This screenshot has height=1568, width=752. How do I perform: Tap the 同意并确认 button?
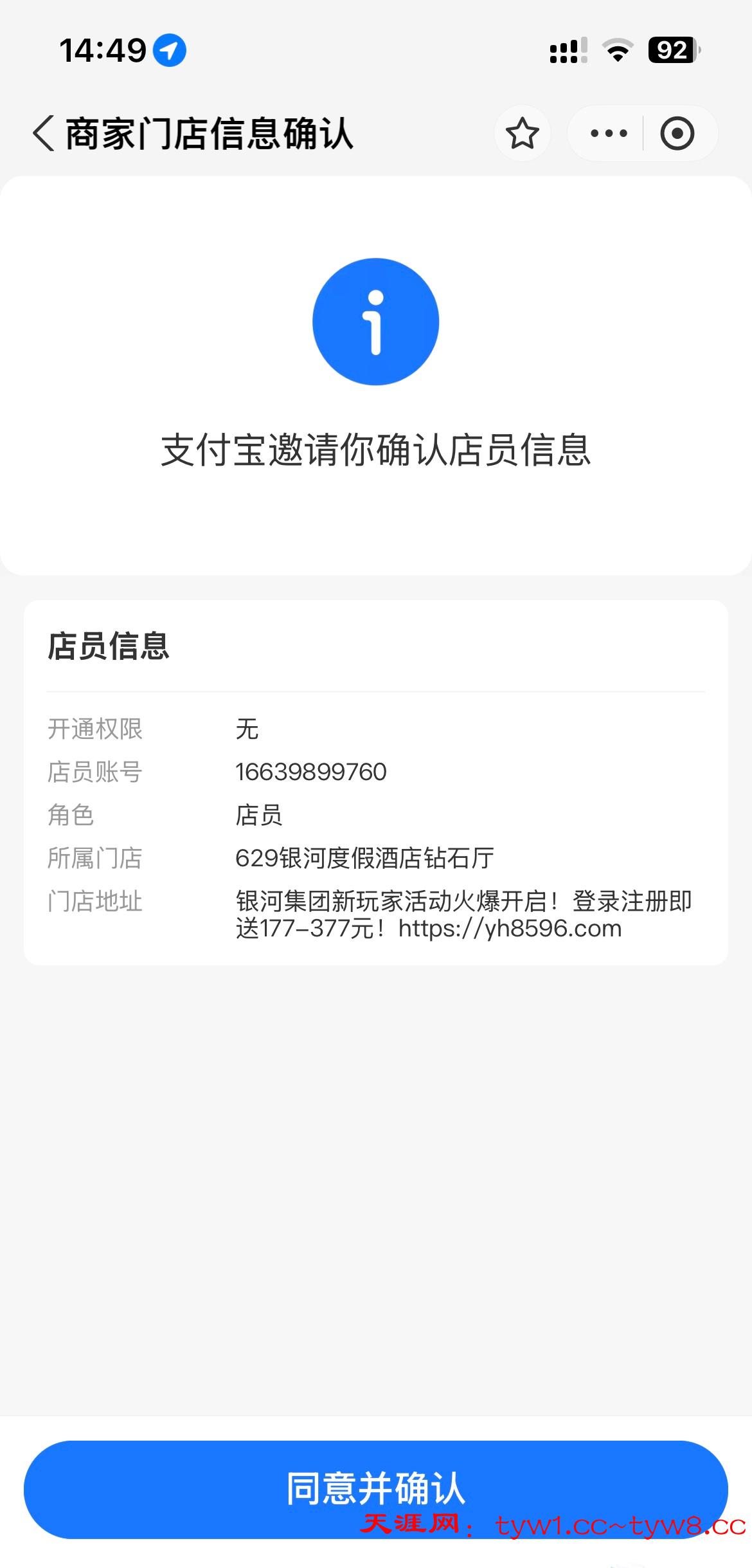[375, 1488]
